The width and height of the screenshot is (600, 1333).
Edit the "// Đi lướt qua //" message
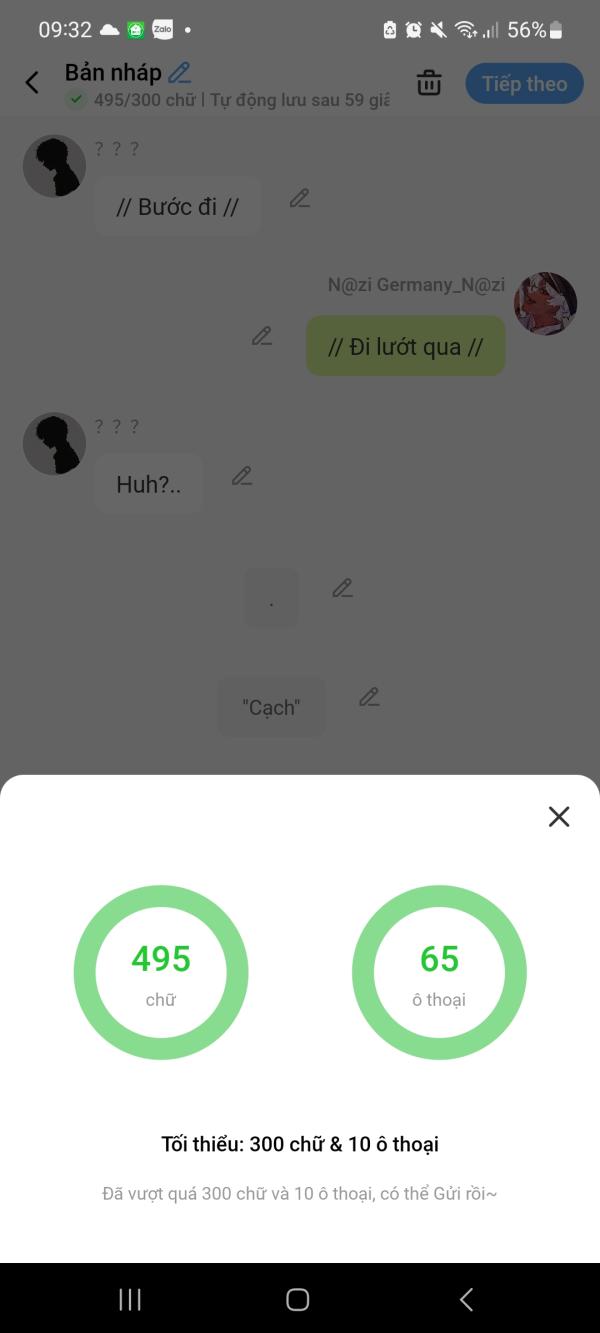262,336
